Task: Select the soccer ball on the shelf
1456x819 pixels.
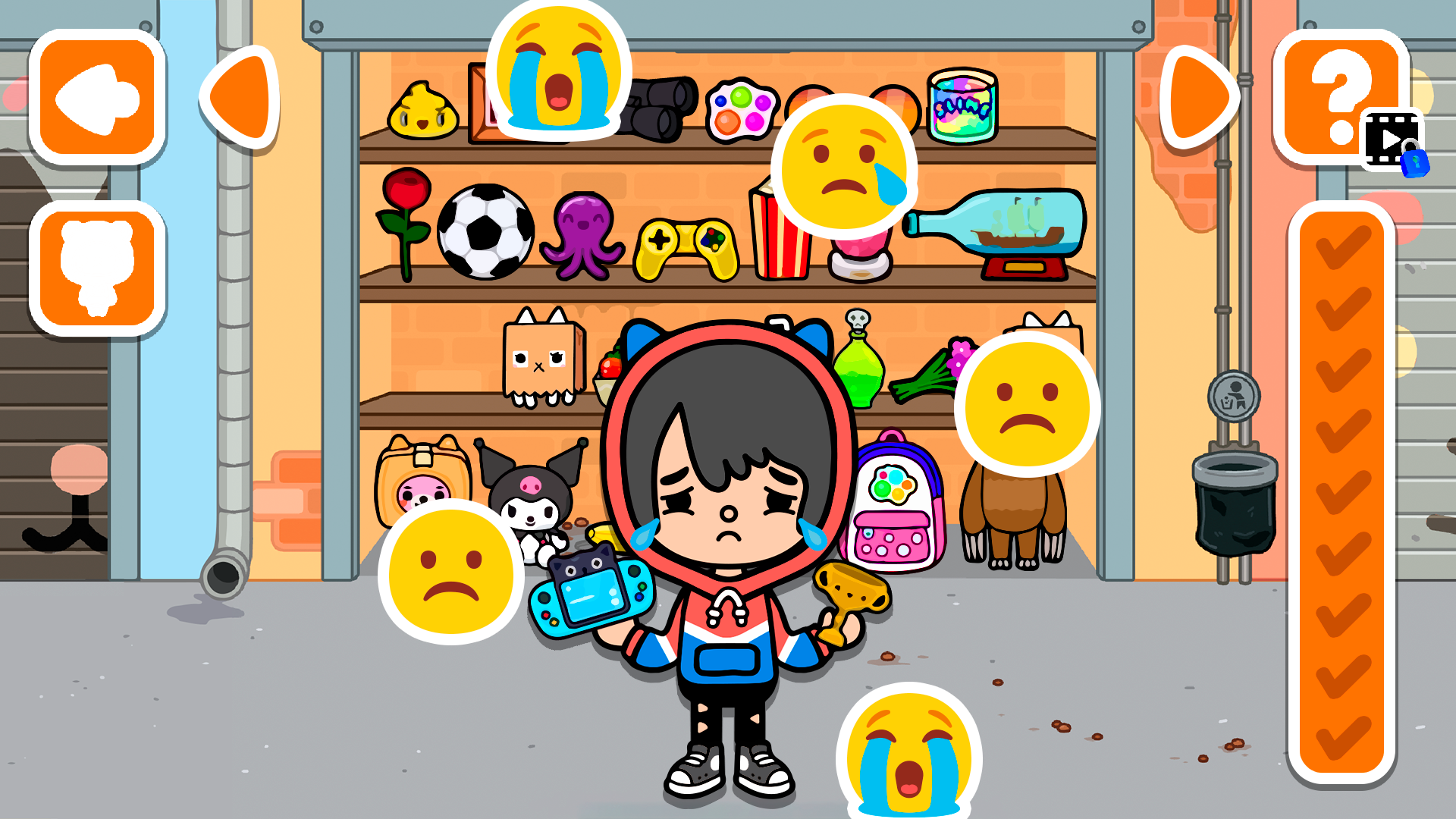Action: pyautogui.click(x=485, y=231)
